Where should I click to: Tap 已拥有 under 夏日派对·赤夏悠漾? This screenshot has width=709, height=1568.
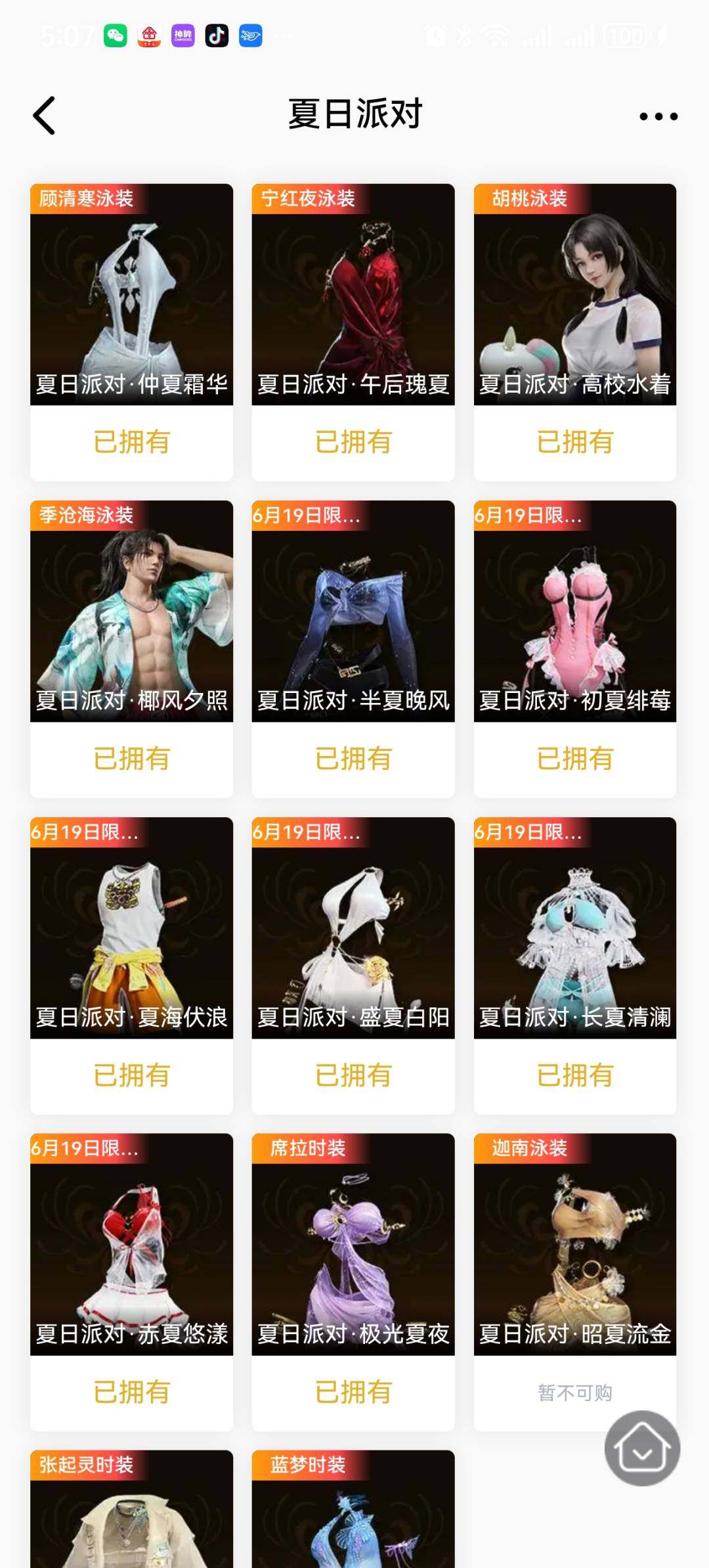131,1393
